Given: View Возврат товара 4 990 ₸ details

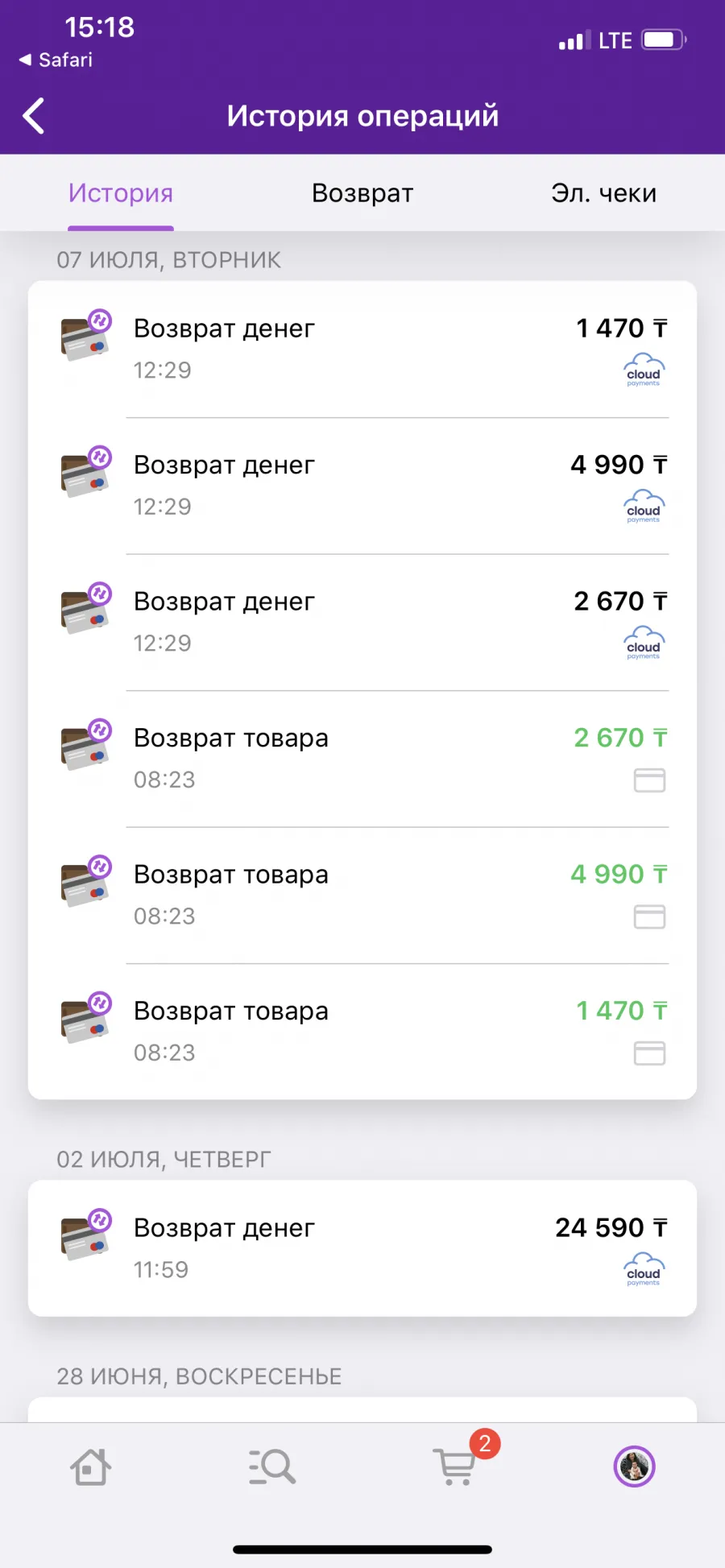Looking at the screenshot, I should pos(362,896).
